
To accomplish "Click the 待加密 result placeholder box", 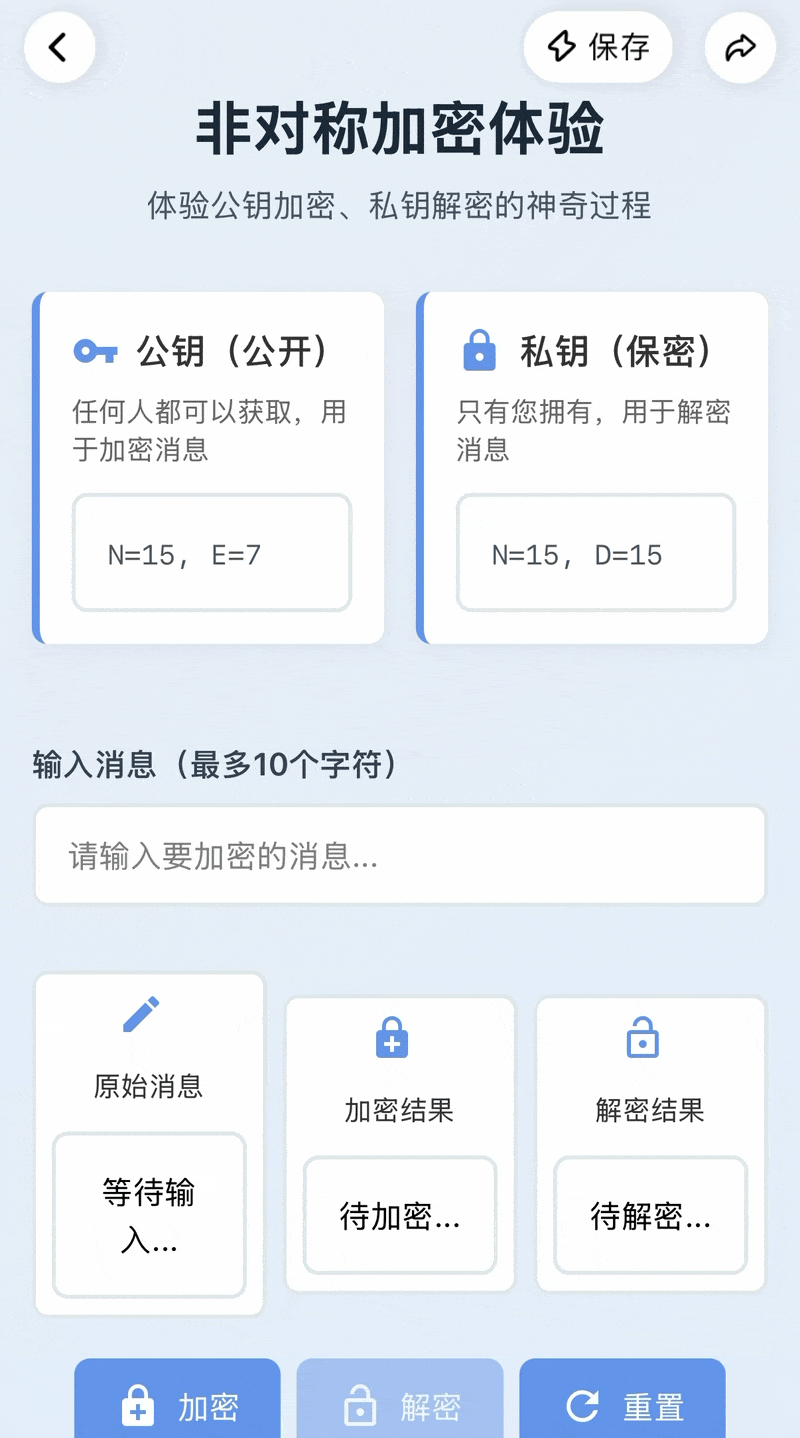I will (399, 1215).
